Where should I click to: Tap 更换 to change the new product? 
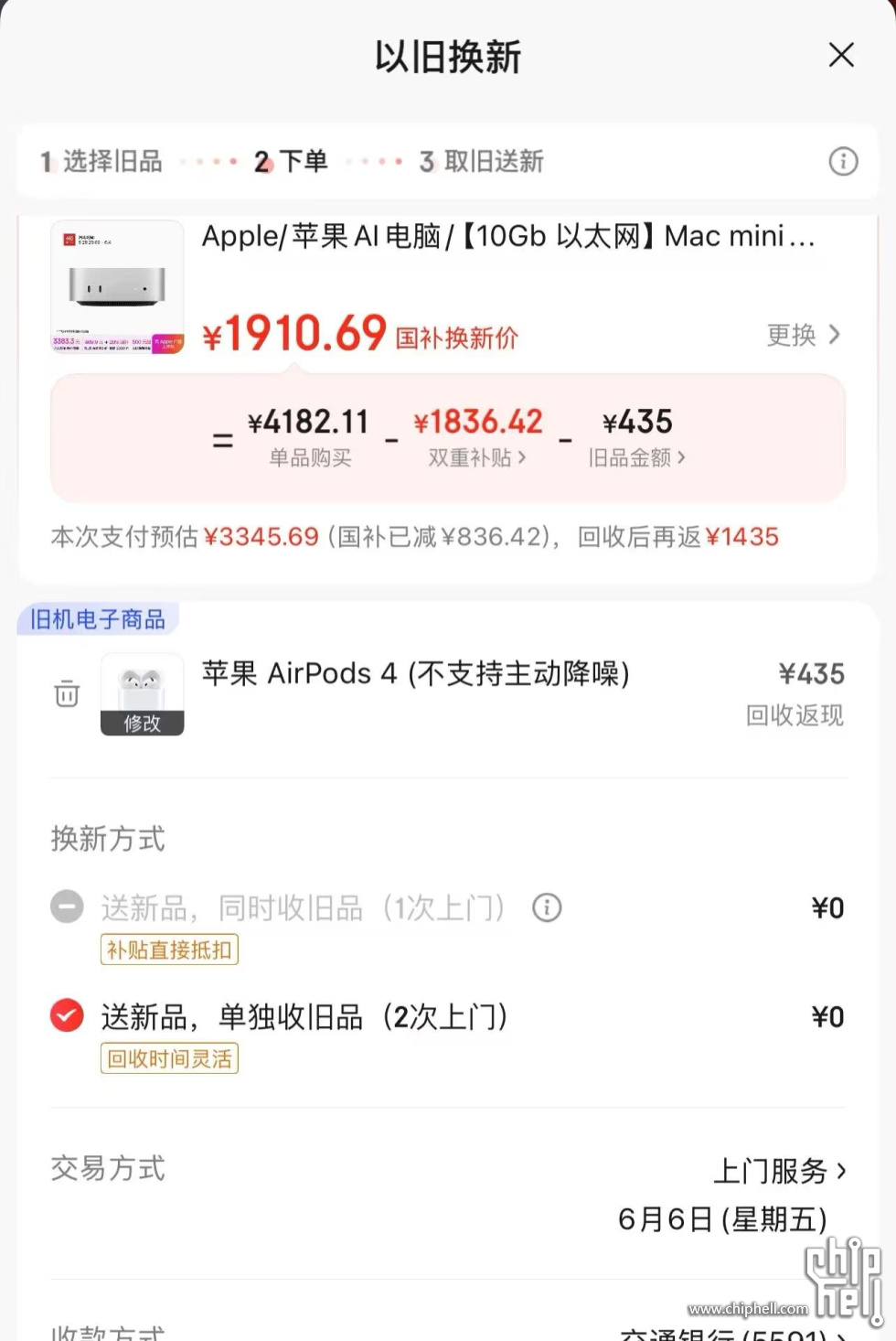[803, 335]
